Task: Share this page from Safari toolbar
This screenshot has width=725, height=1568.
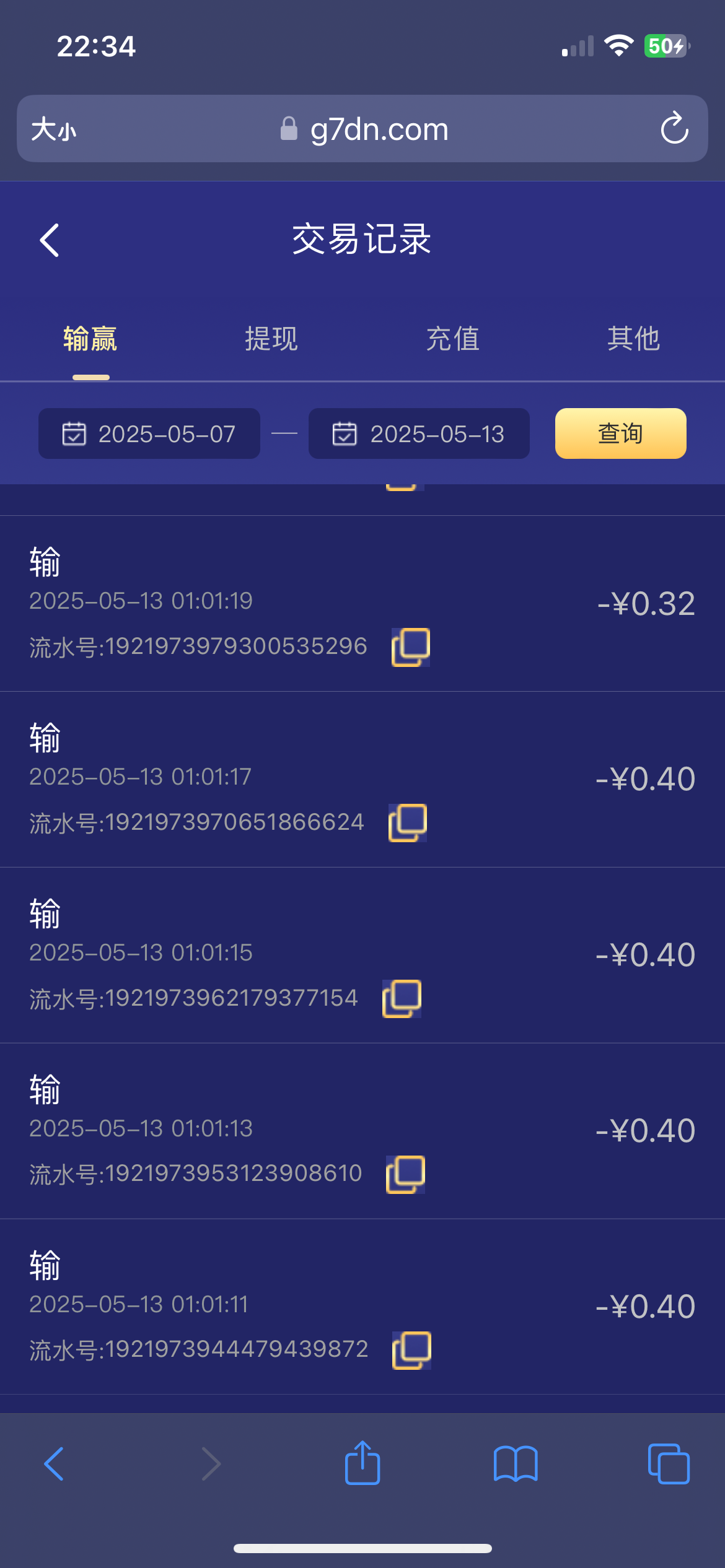Action: (x=362, y=1463)
